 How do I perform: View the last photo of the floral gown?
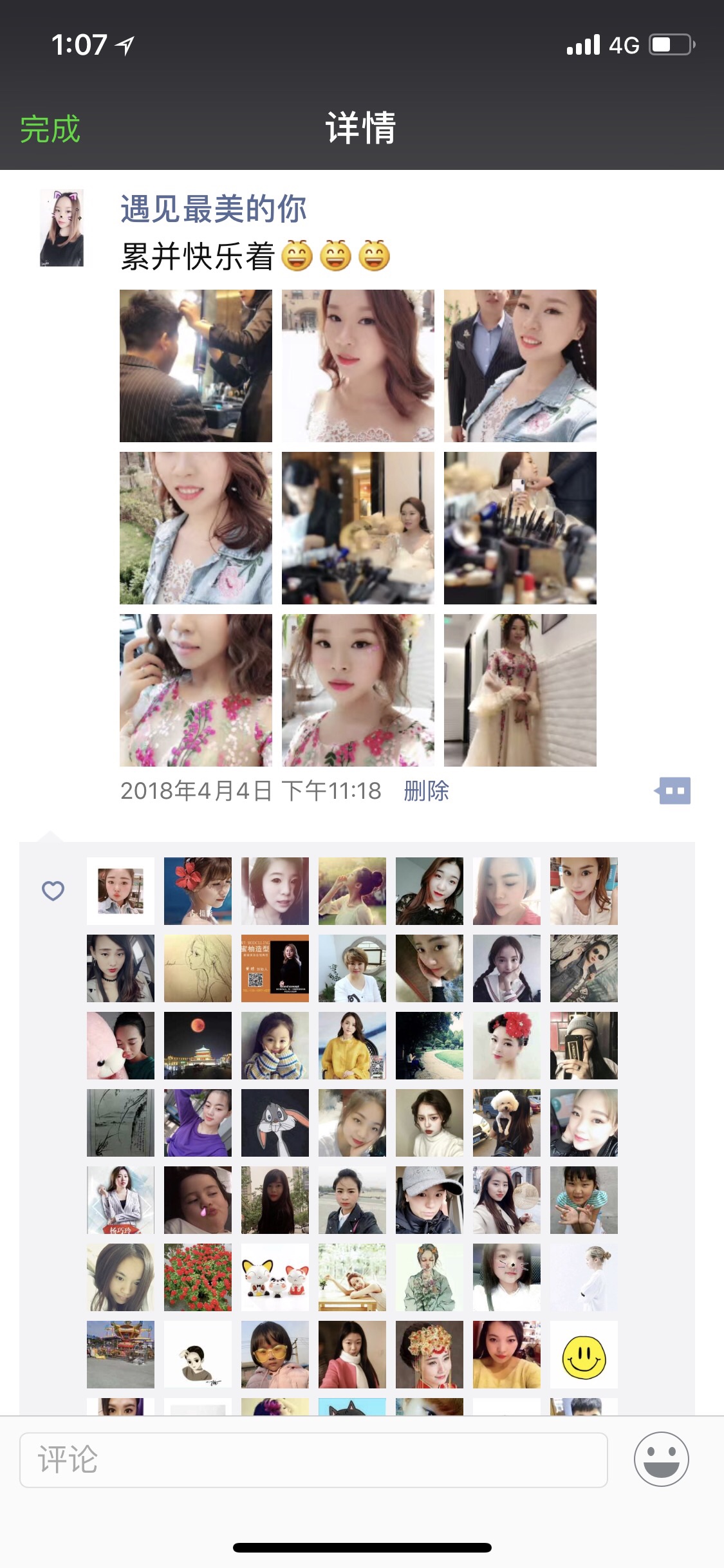[520, 690]
